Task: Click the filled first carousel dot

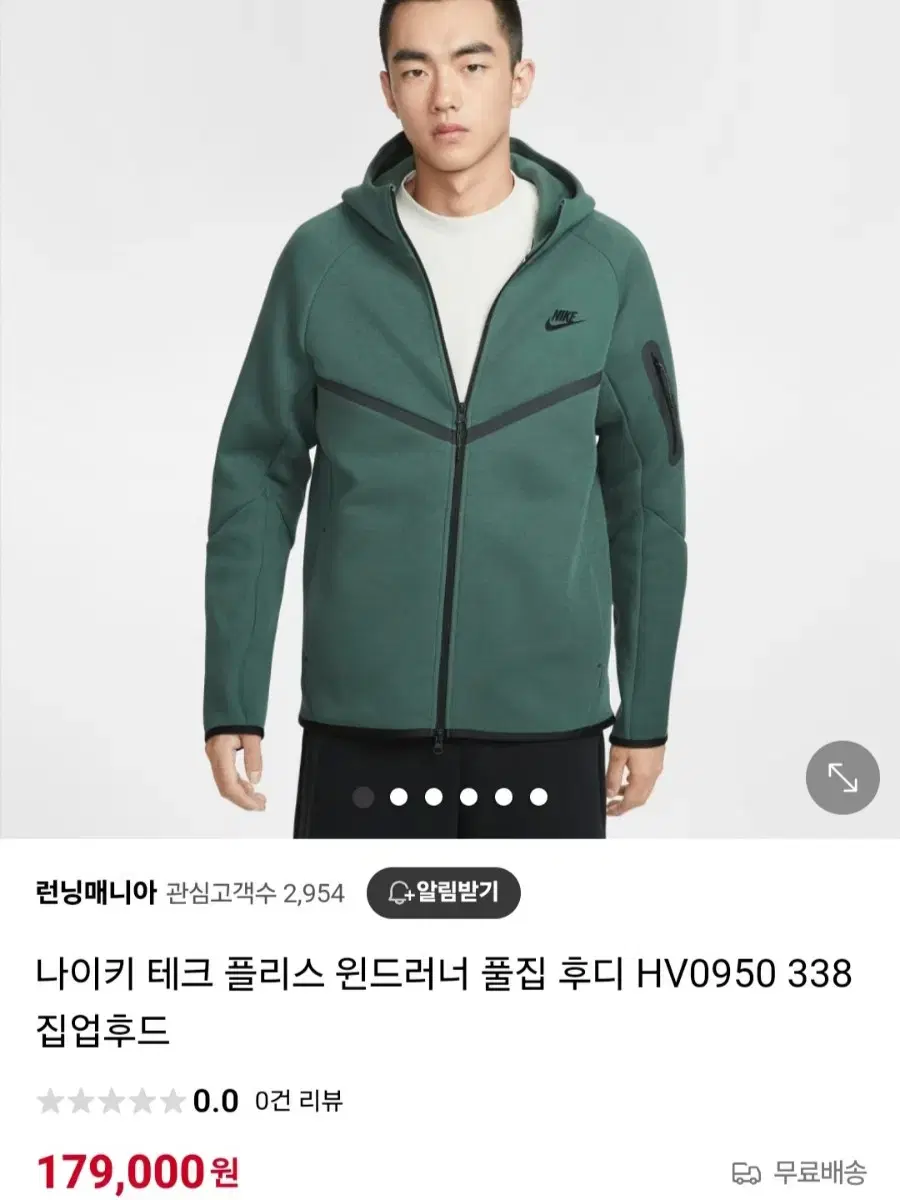Action: 366,797
